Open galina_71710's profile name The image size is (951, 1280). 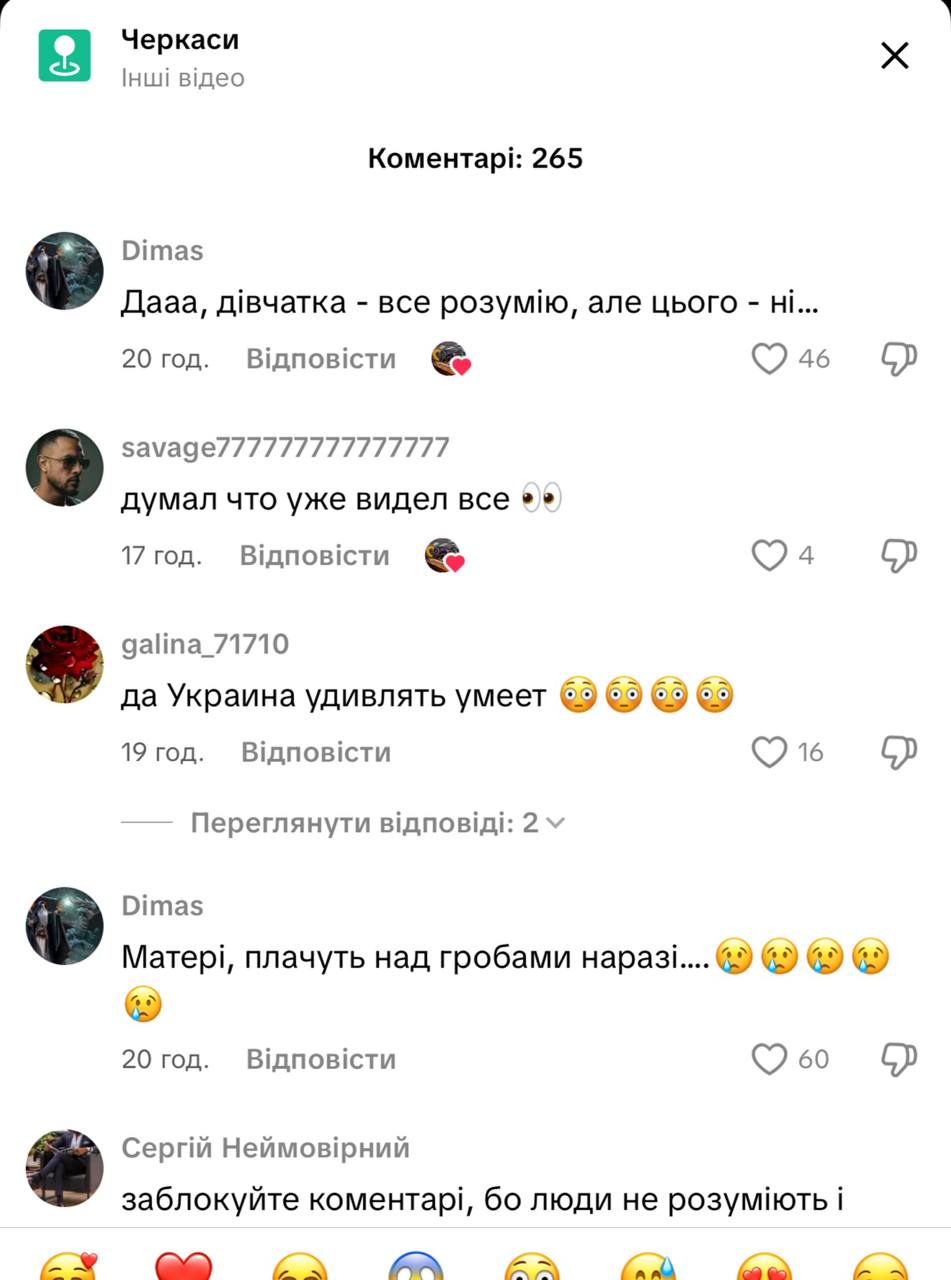(x=205, y=645)
